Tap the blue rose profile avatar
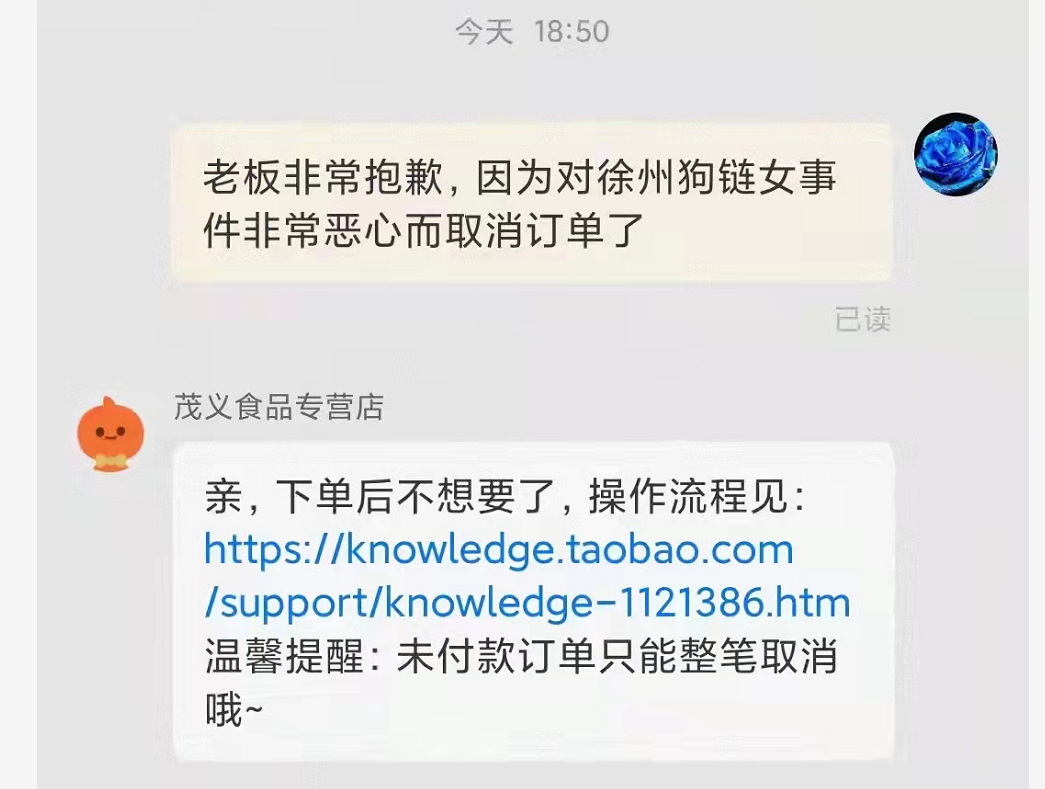 click(956, 155)
